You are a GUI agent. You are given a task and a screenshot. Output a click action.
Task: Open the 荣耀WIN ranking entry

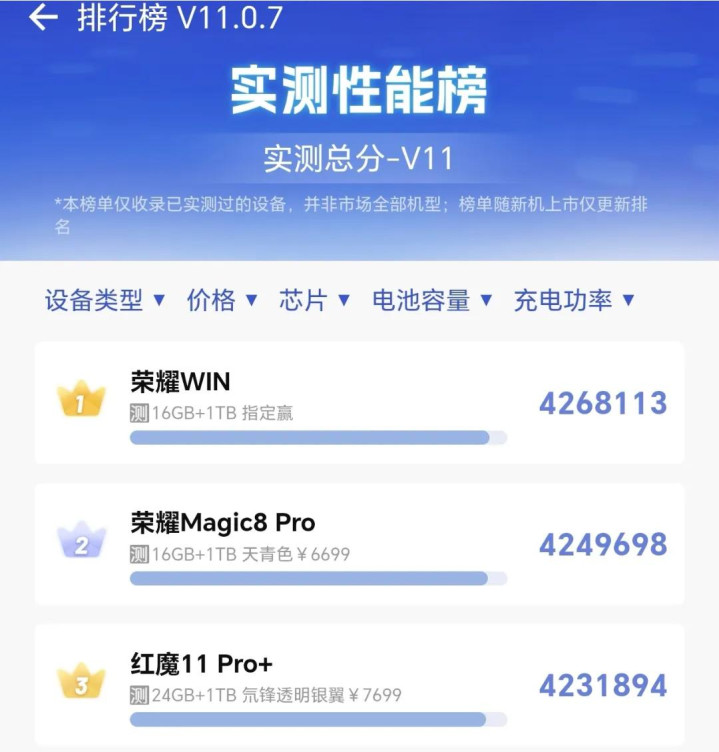pos(359,403)
